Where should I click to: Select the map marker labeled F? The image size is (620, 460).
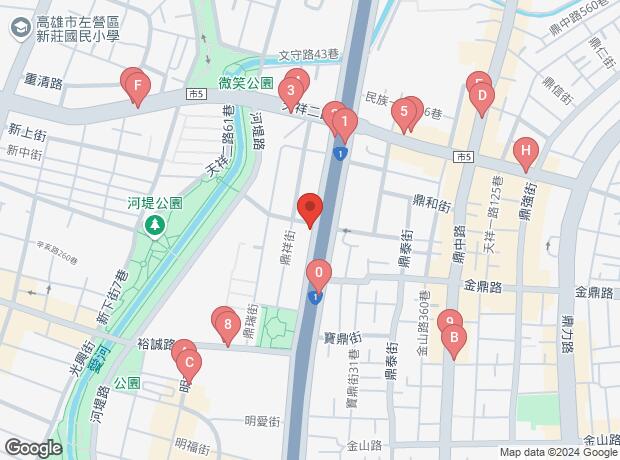(137, 86)
